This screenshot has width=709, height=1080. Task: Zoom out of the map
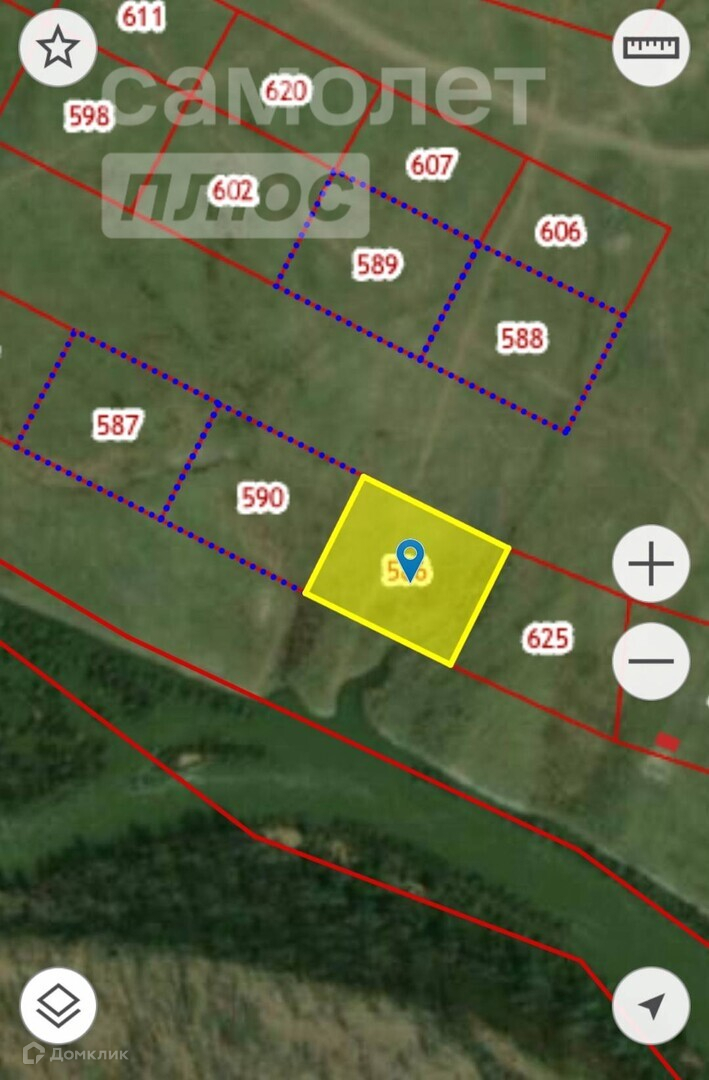coord(651,661)
